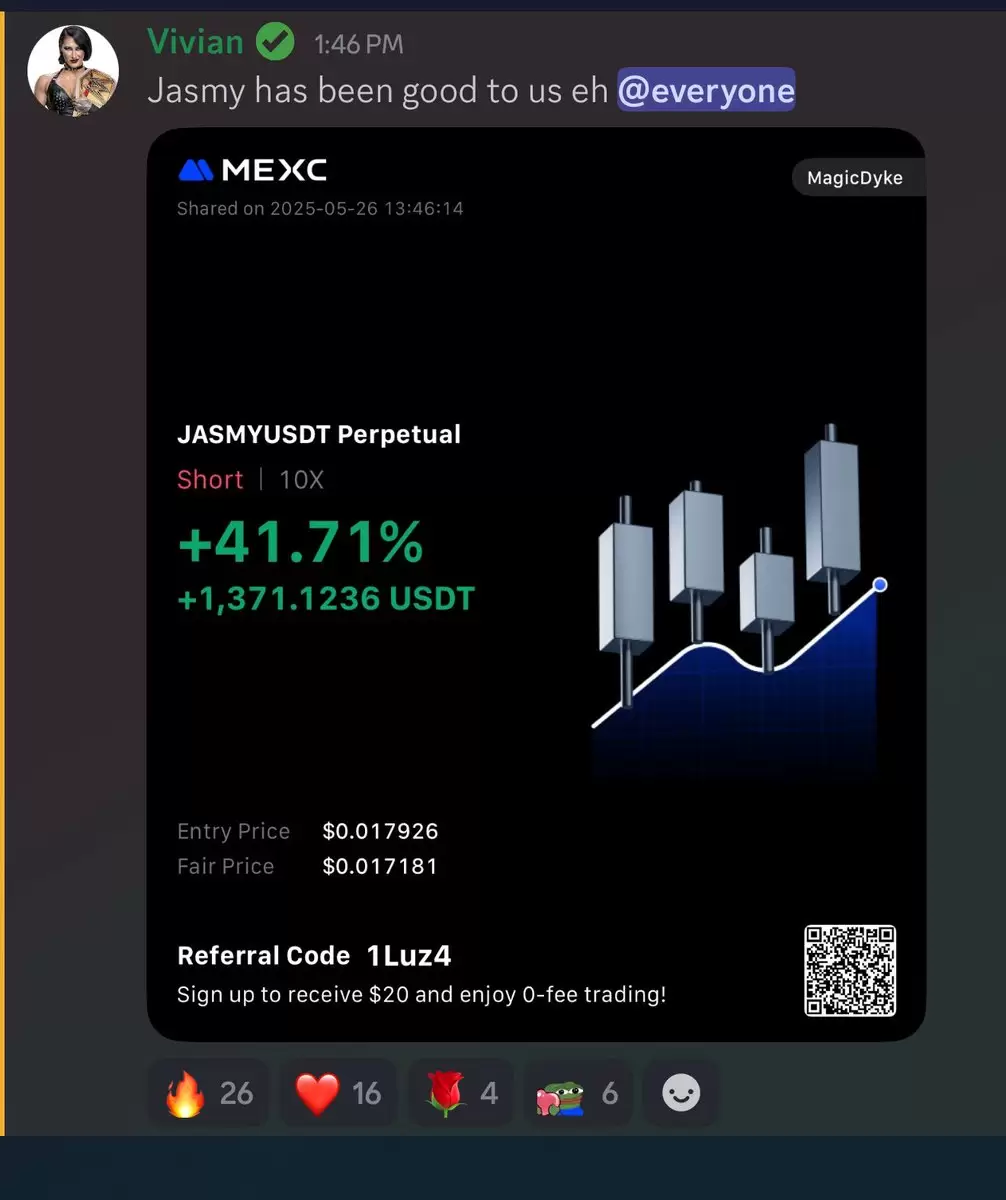The image size is (1006, 1200).
Task: Add a fire reaction to the message
Action: (x=208, y=1093)
